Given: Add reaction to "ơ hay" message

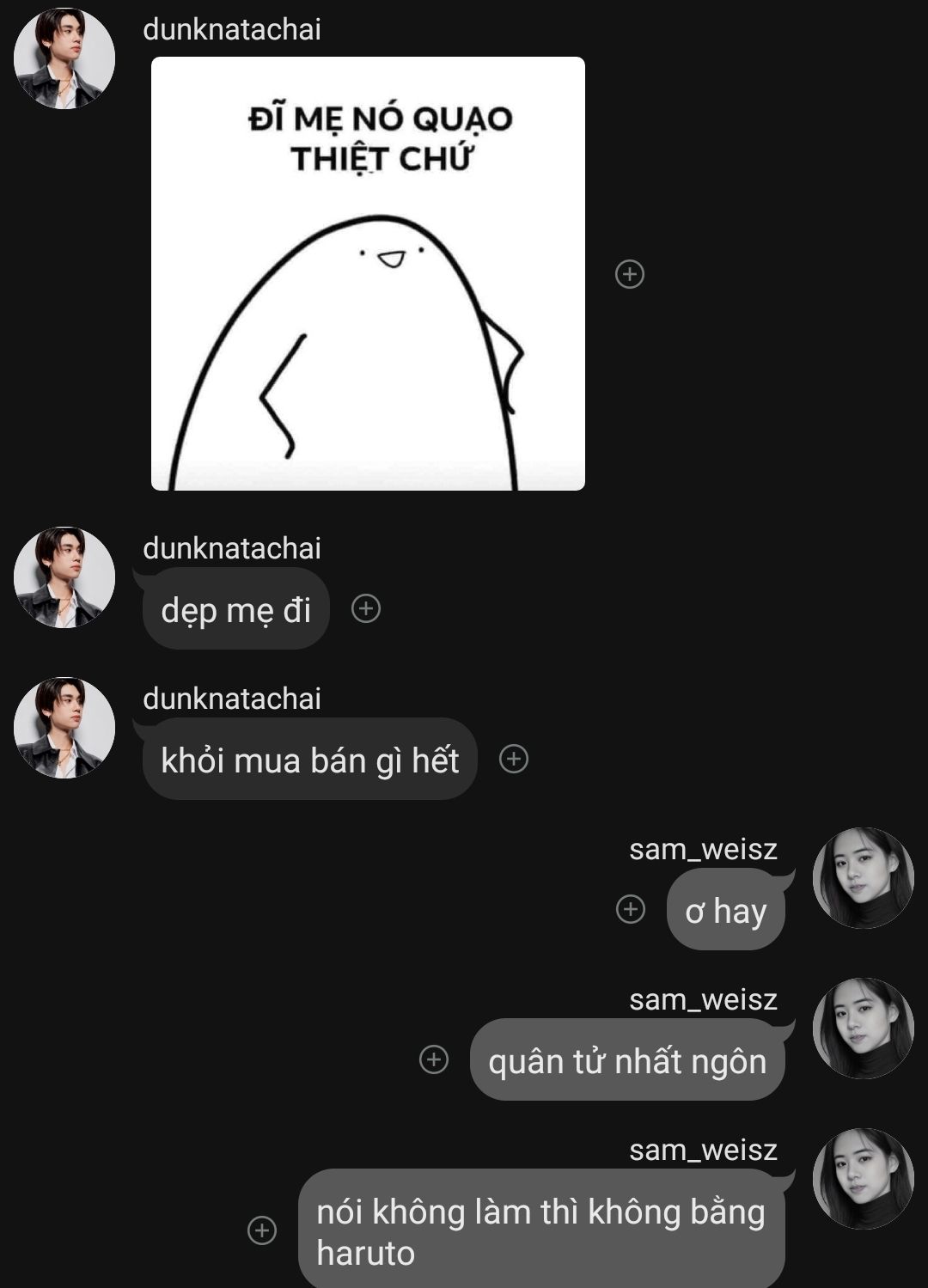Looking at the screenshot, I should (x=631, y=908).
